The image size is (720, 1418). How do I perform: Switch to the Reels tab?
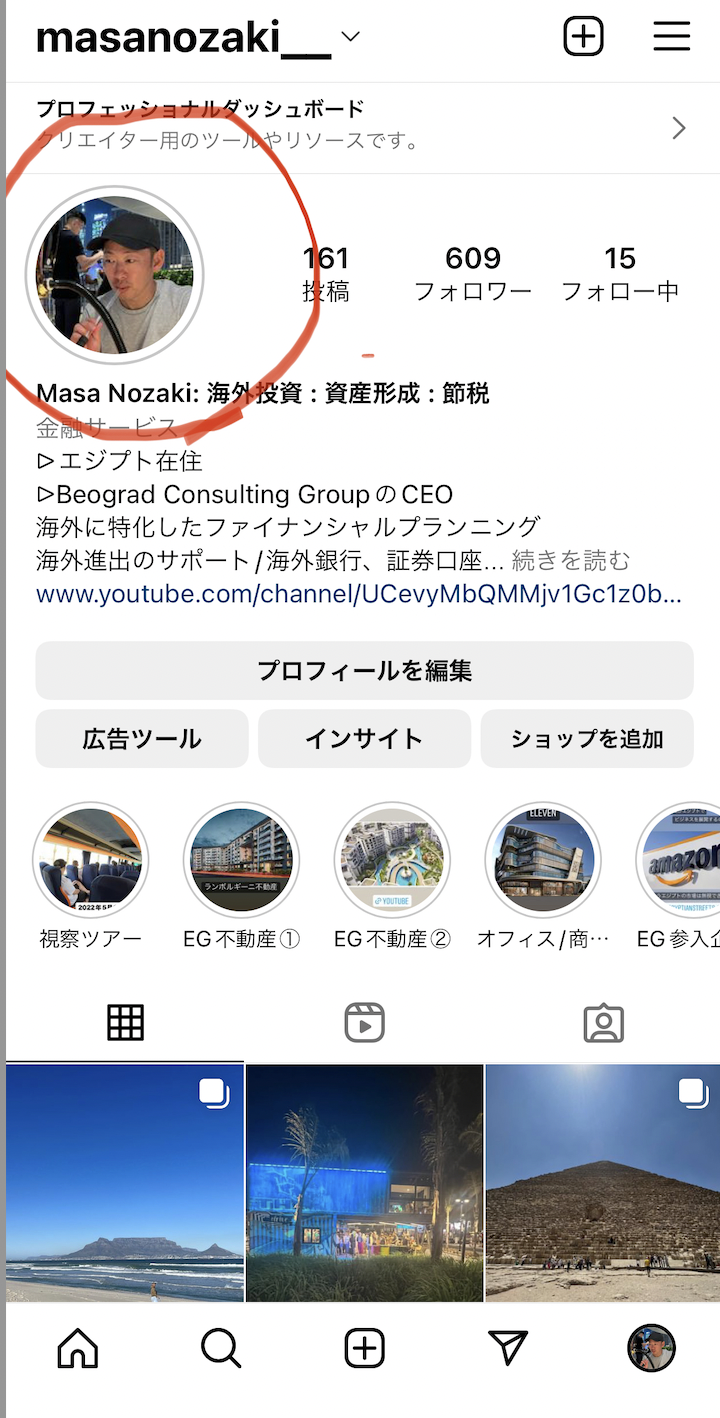(x=364, y=1023)
